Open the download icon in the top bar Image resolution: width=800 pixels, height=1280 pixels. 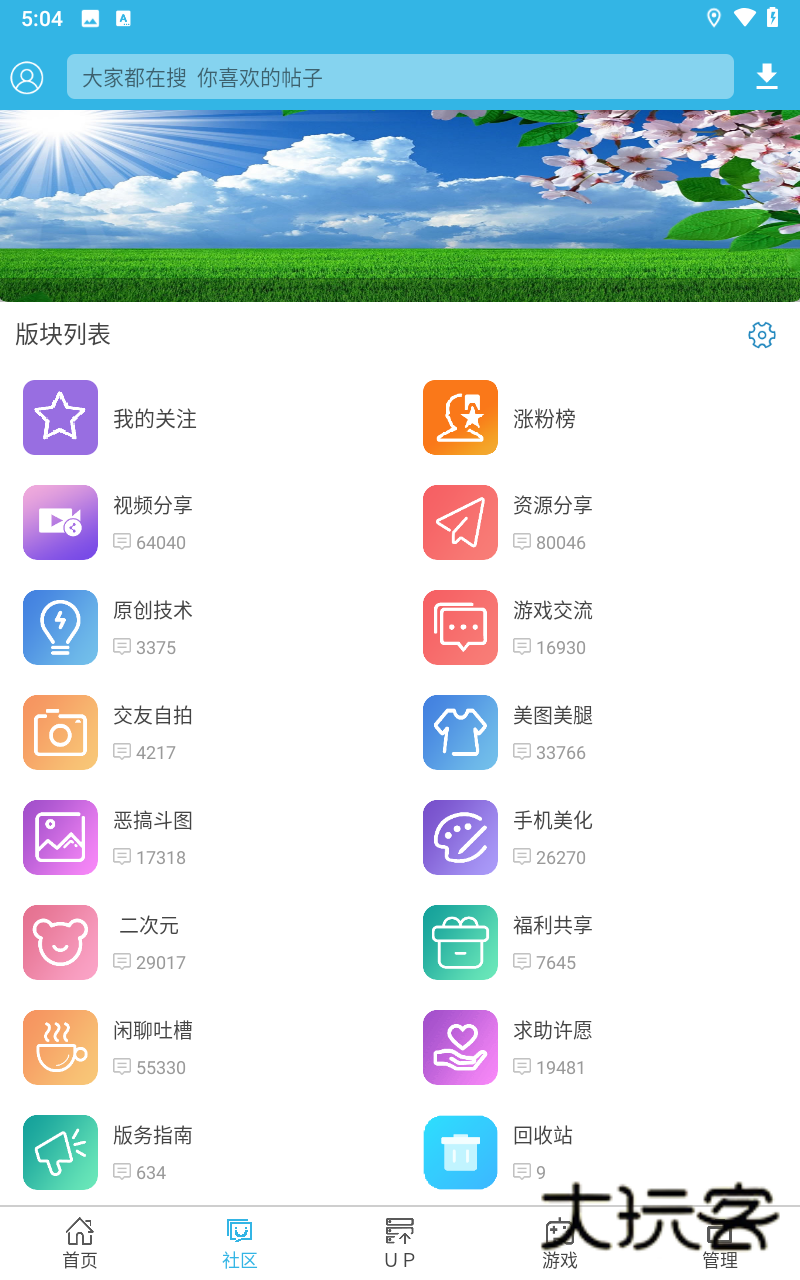point(767,76)
